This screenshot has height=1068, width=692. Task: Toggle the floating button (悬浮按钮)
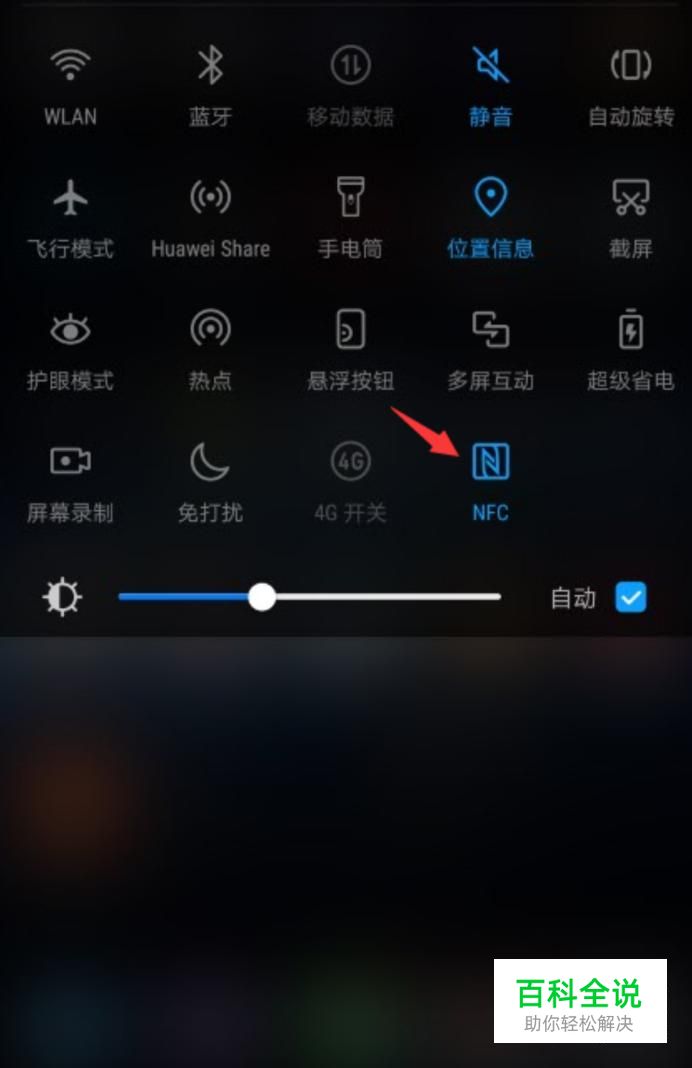point(350,330)
